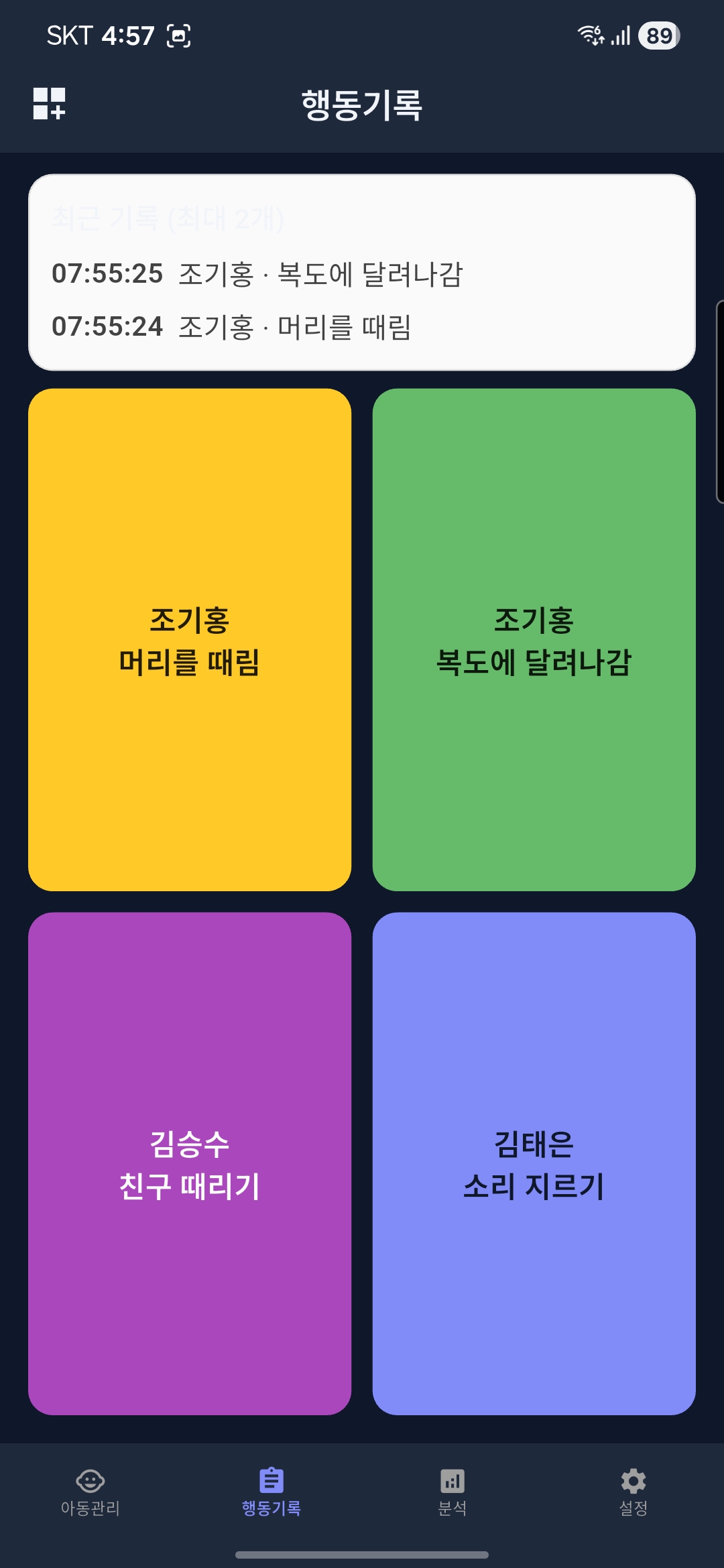Tap the 김태은 소리 지르기 card
The height and width of the screenshot is (1568, 724).
pyautogui.click(x=534, y=1163)
